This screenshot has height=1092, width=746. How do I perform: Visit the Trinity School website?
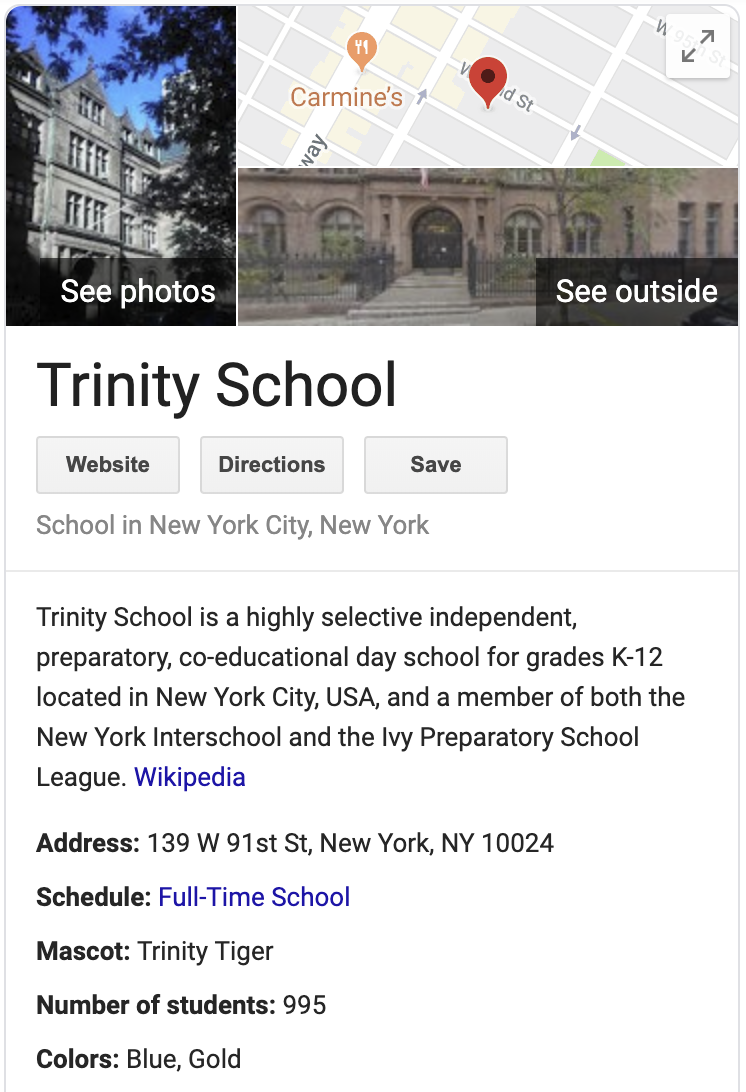tap(108, 465)
